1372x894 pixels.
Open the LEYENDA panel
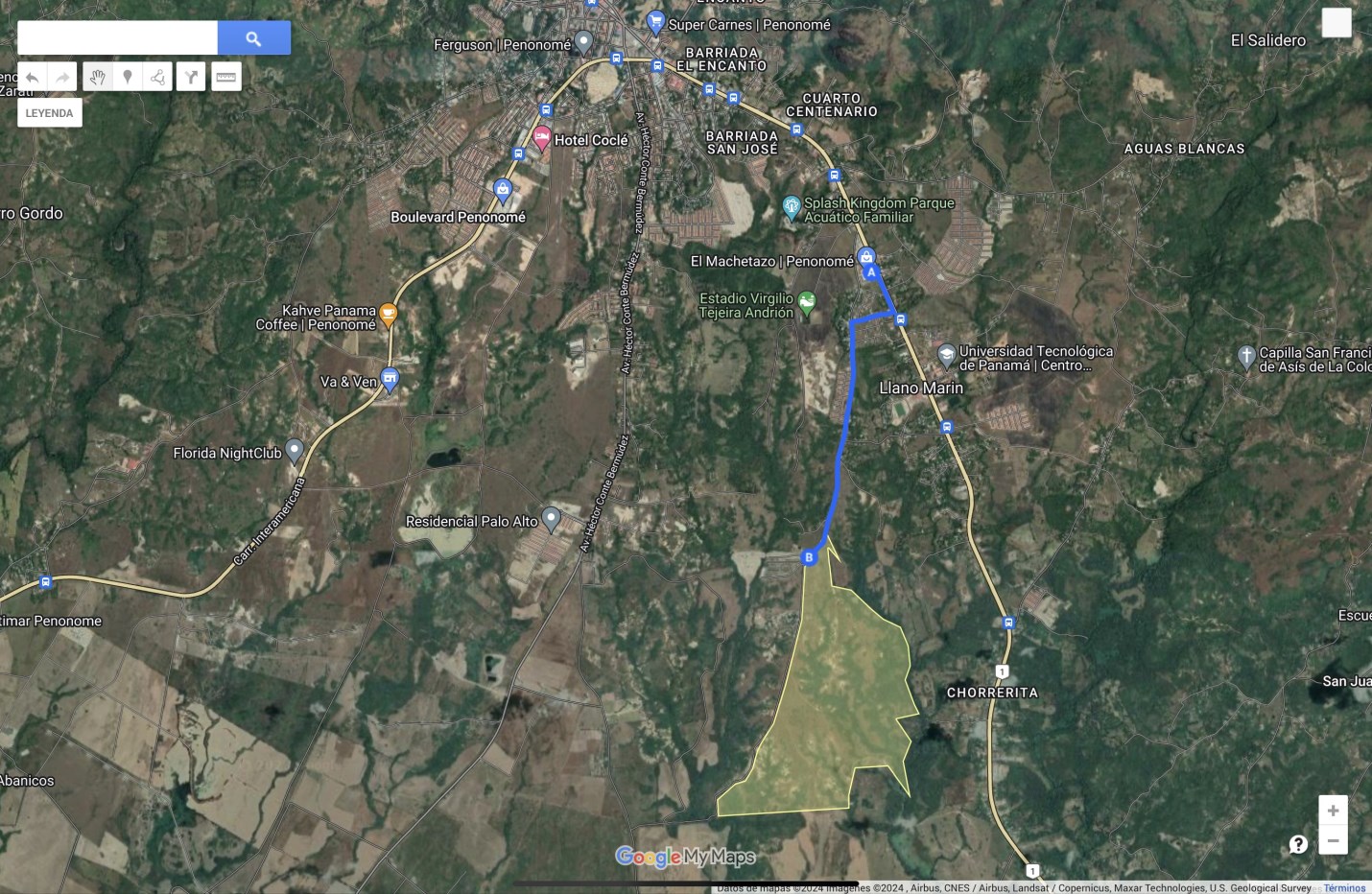[x=49, y=113]
